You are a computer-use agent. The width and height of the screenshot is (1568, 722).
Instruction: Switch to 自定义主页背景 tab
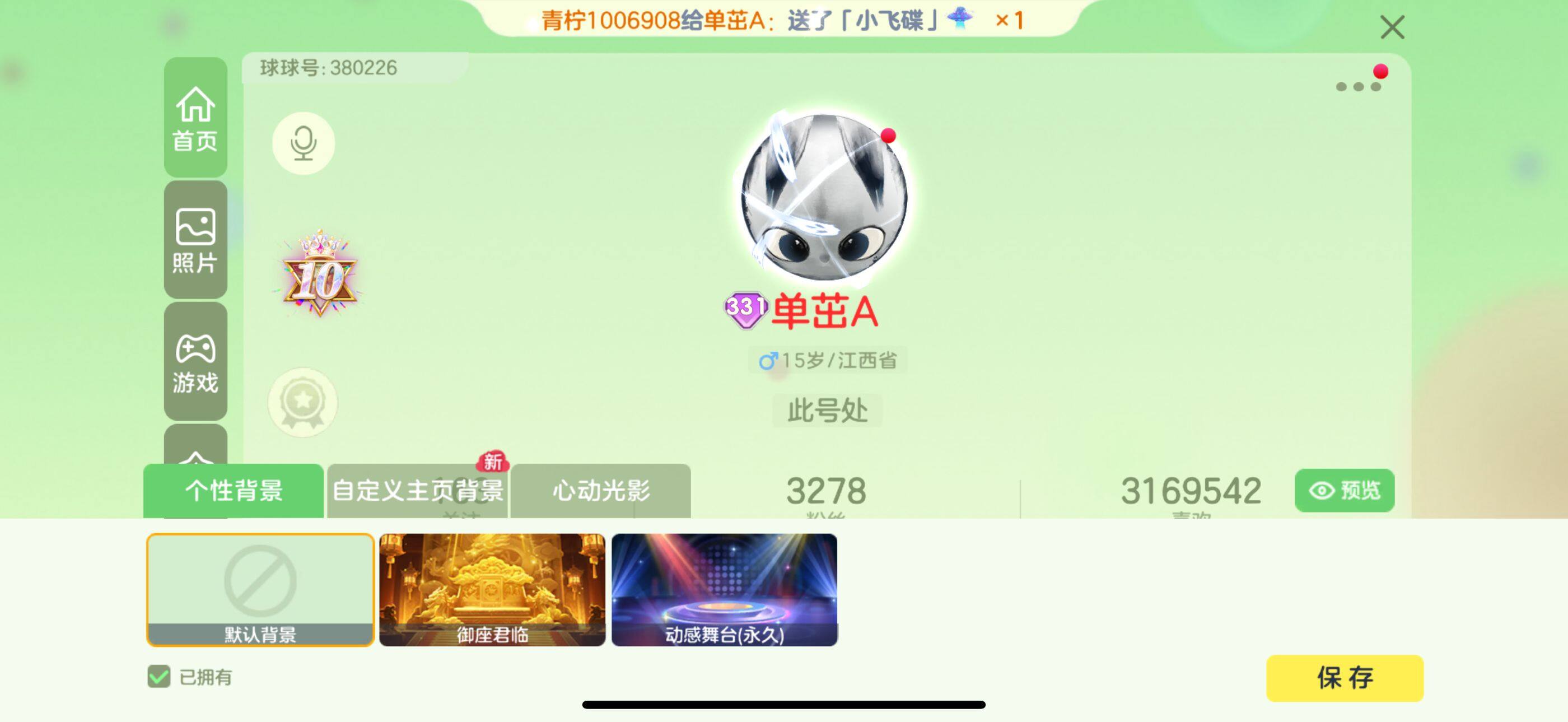pos(418,491)
